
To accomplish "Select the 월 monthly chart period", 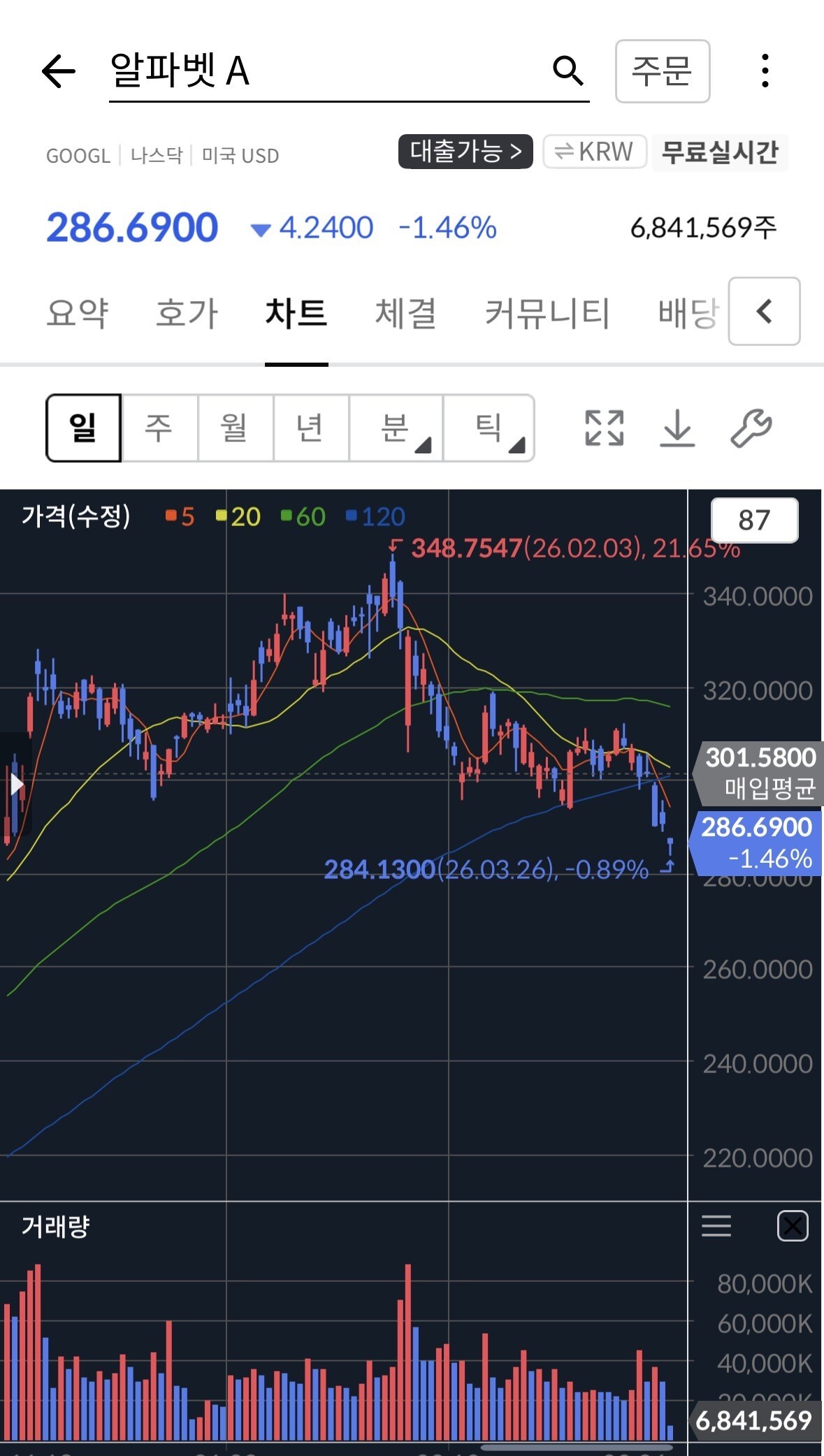I will coord(234,428).
